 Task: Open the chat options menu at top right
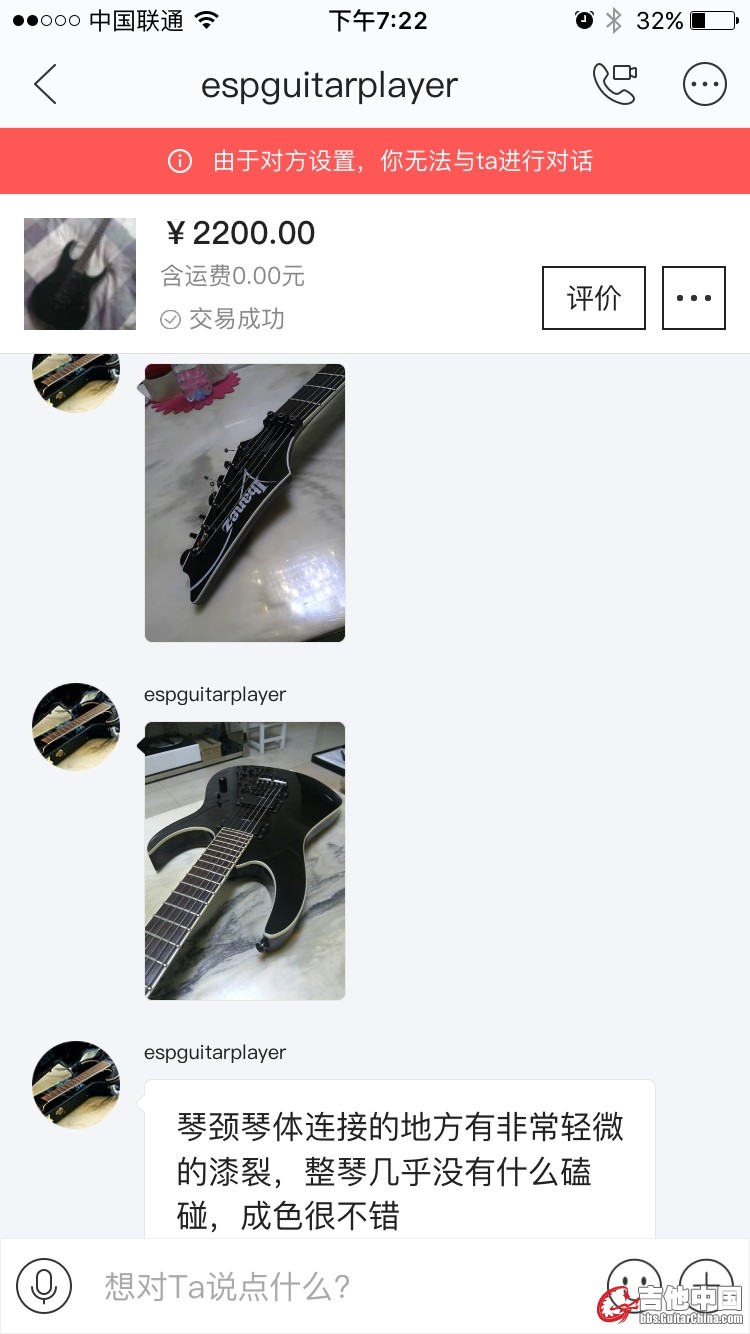pyautogui.click(x=704, y=85)
